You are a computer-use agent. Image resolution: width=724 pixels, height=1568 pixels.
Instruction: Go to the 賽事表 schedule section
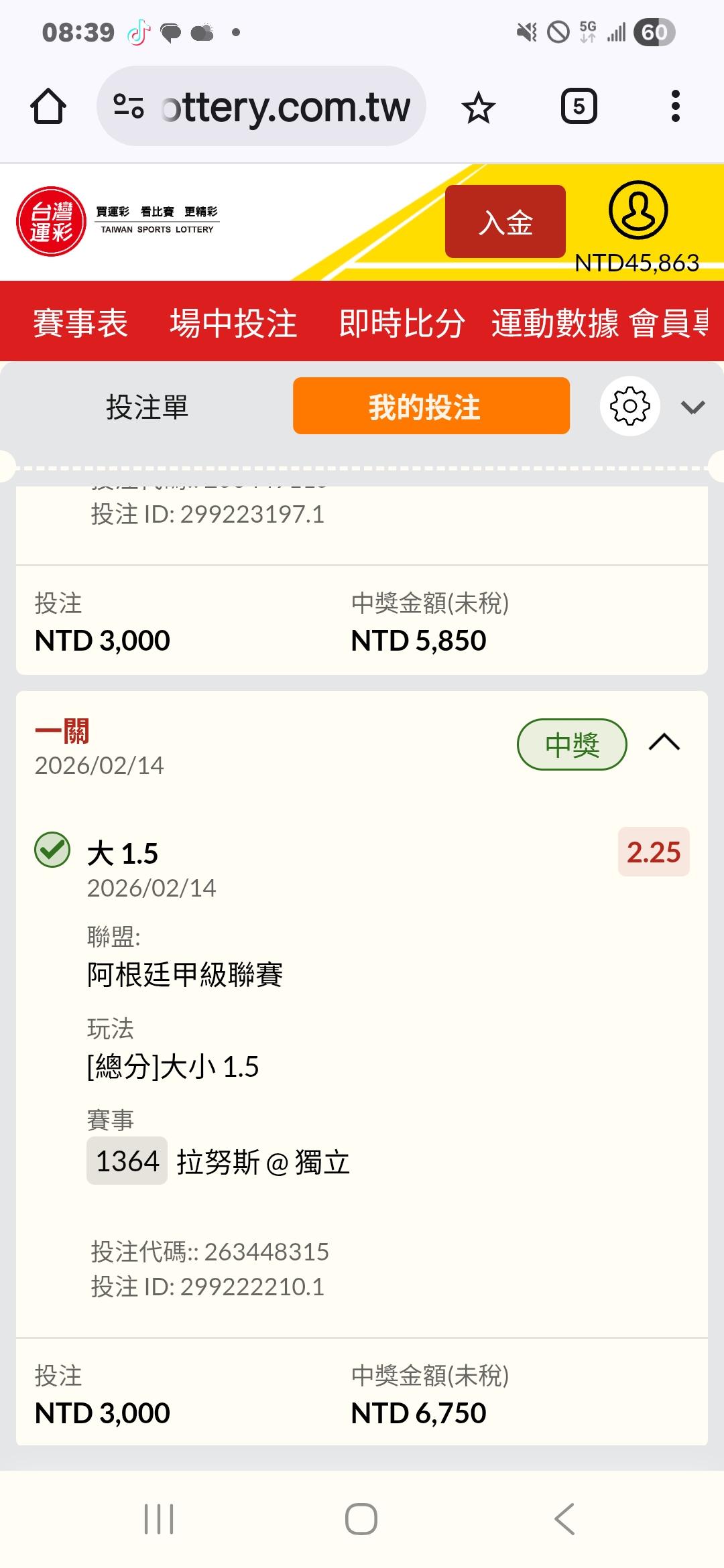(80, 323)
